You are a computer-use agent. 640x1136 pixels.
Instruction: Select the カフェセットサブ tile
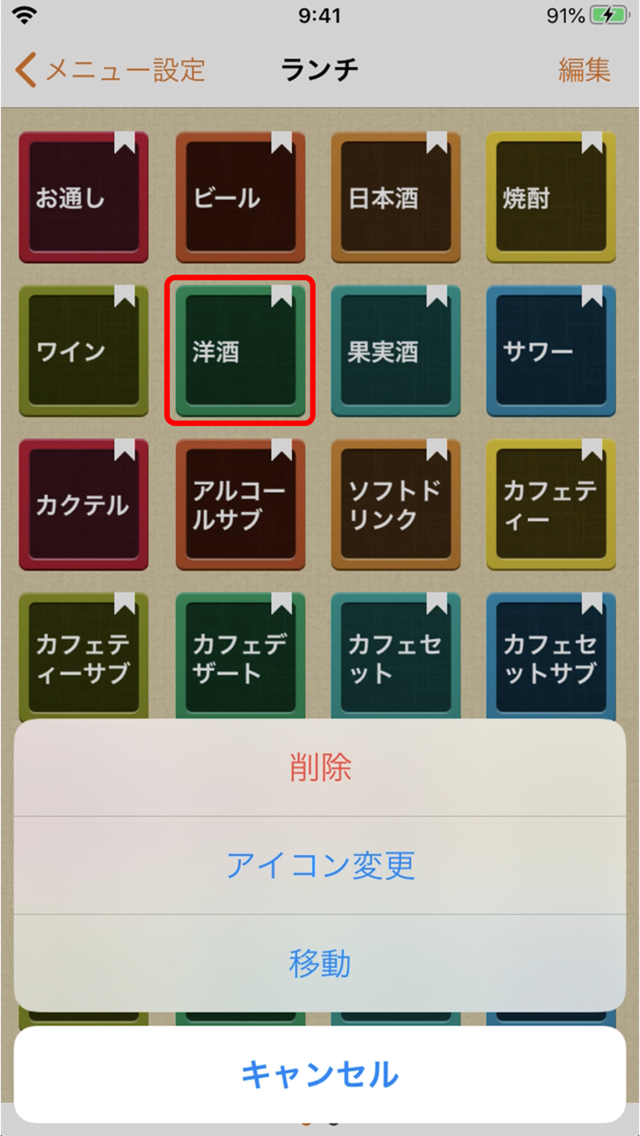point(551,656)
